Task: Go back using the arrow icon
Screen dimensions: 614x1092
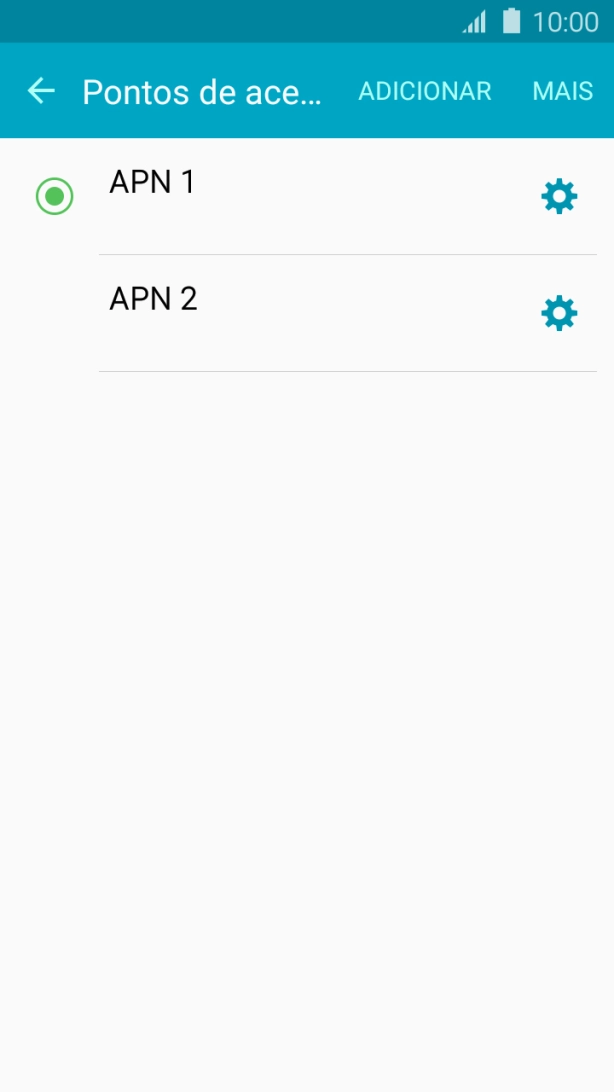Action: pos(41,91)
